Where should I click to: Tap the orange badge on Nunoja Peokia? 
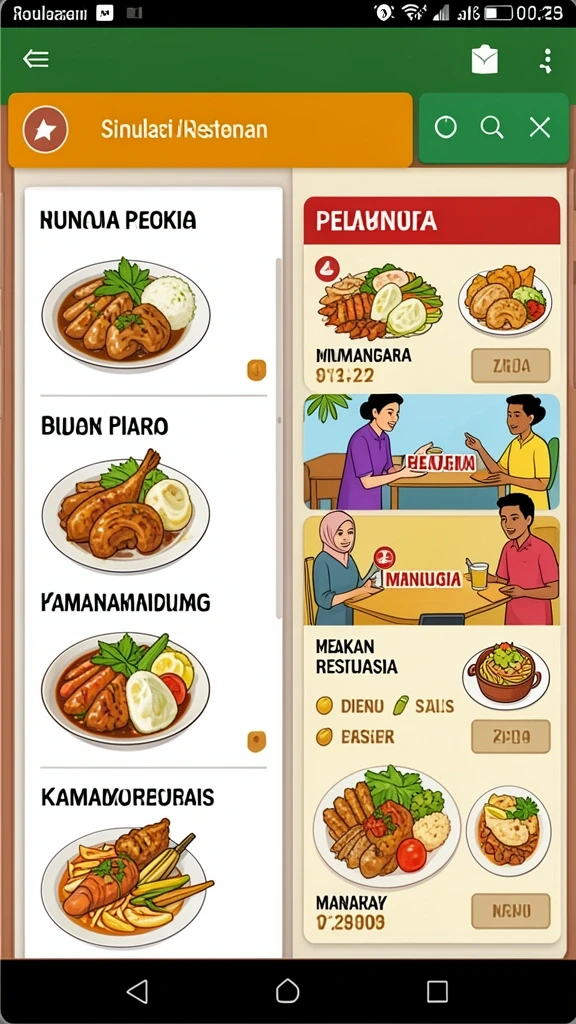pyautogui.click(x=257, y=370)
